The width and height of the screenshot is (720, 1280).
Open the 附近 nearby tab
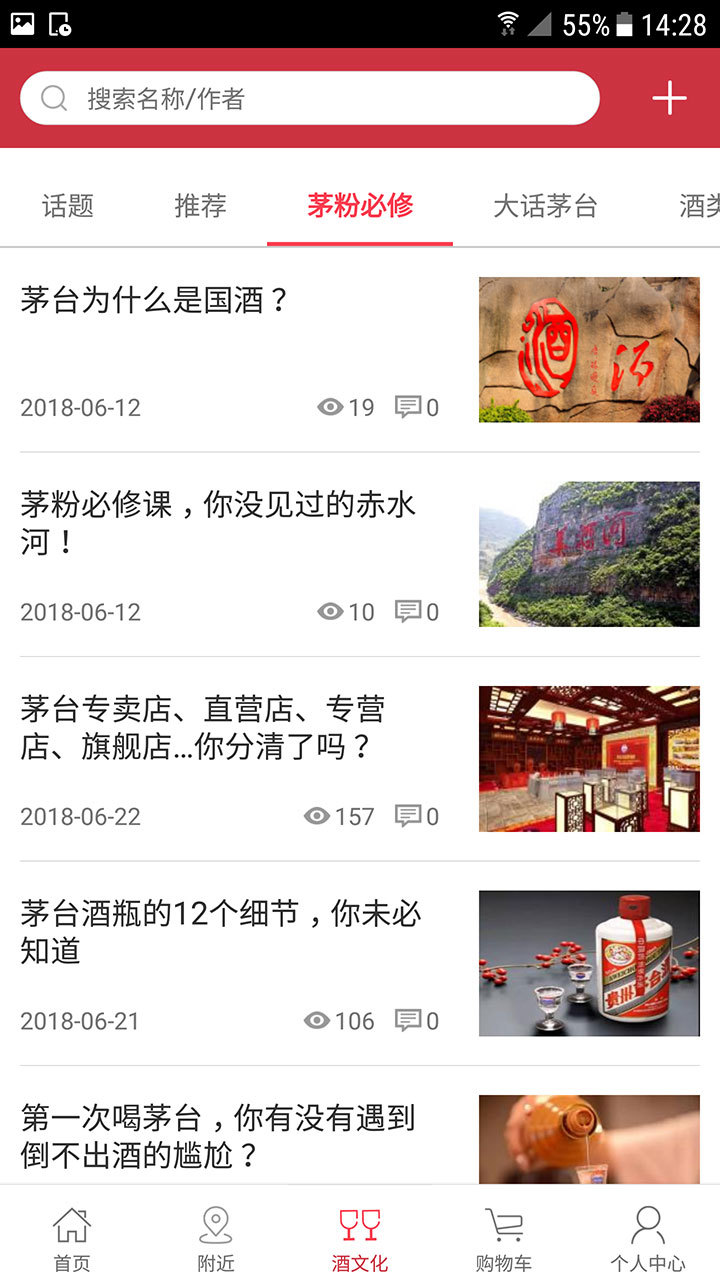point(215,1238)
